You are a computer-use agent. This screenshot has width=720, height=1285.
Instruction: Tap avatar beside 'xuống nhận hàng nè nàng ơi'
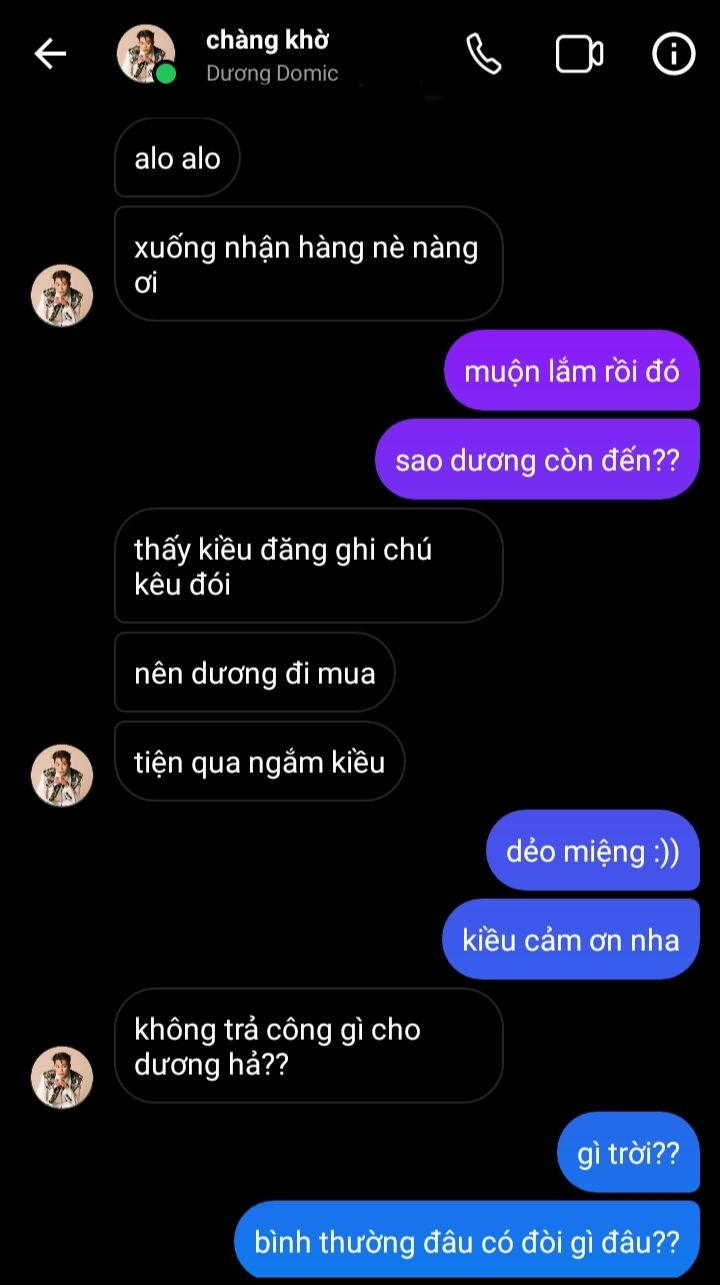click(62, 296)
